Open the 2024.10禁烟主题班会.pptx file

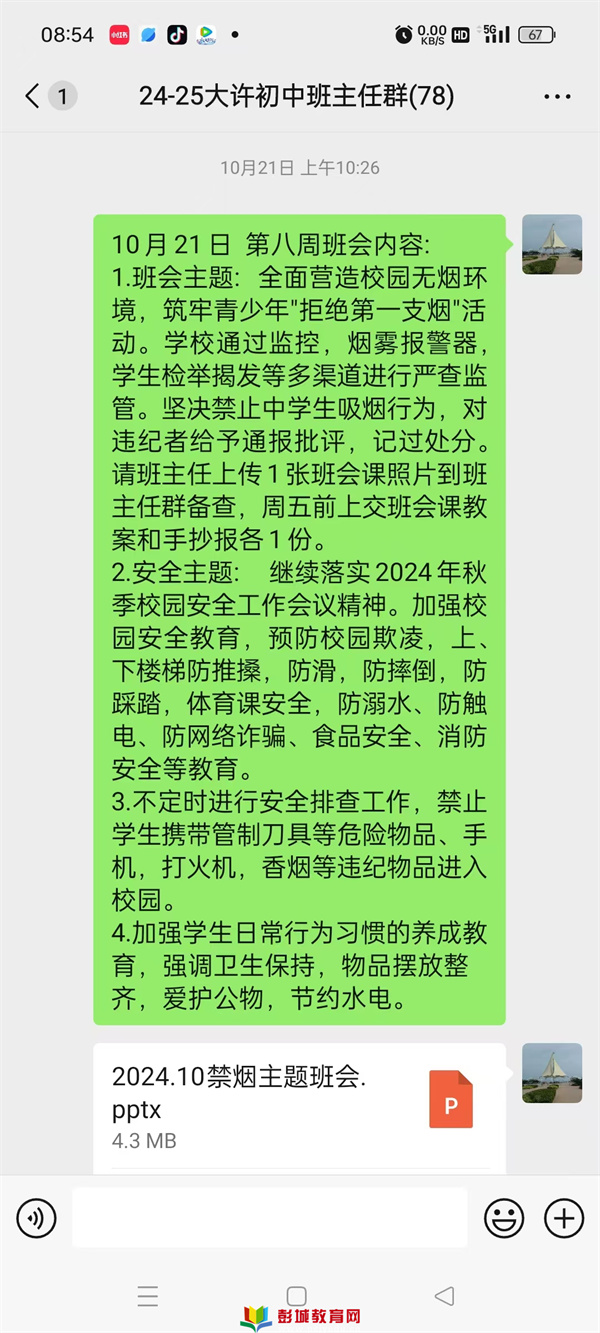point(299,1108)
